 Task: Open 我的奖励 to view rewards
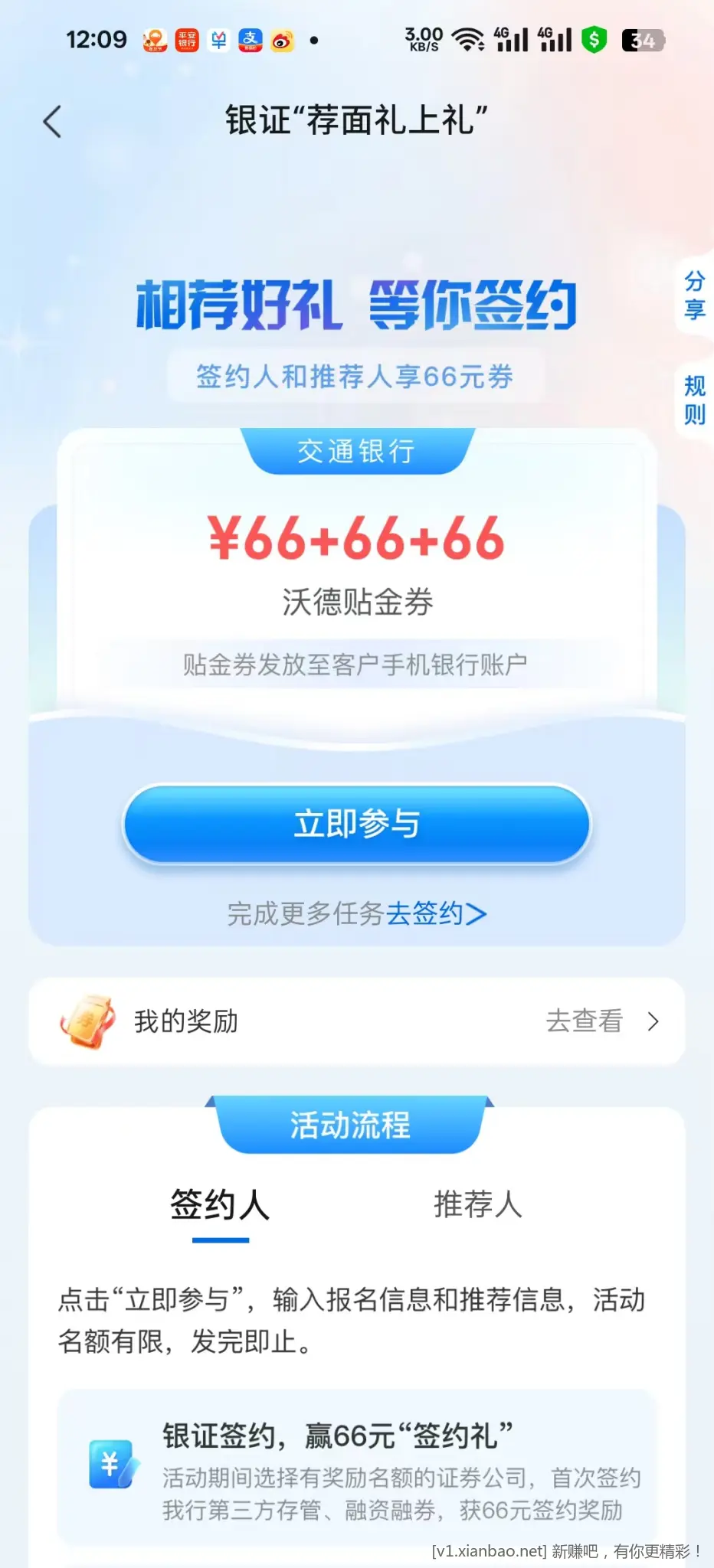tap(357, 1021)
